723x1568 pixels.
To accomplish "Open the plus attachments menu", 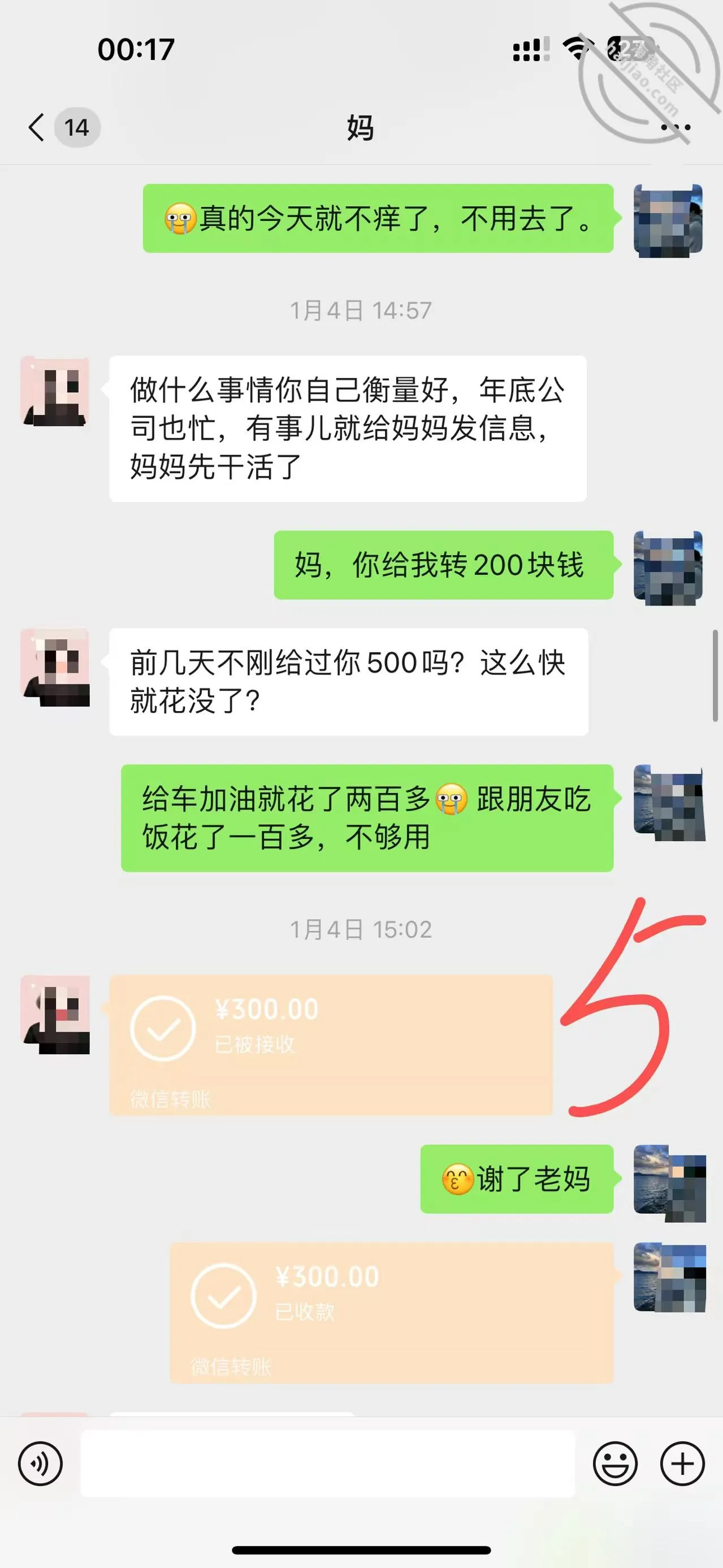I will [x=682, y=1464].
